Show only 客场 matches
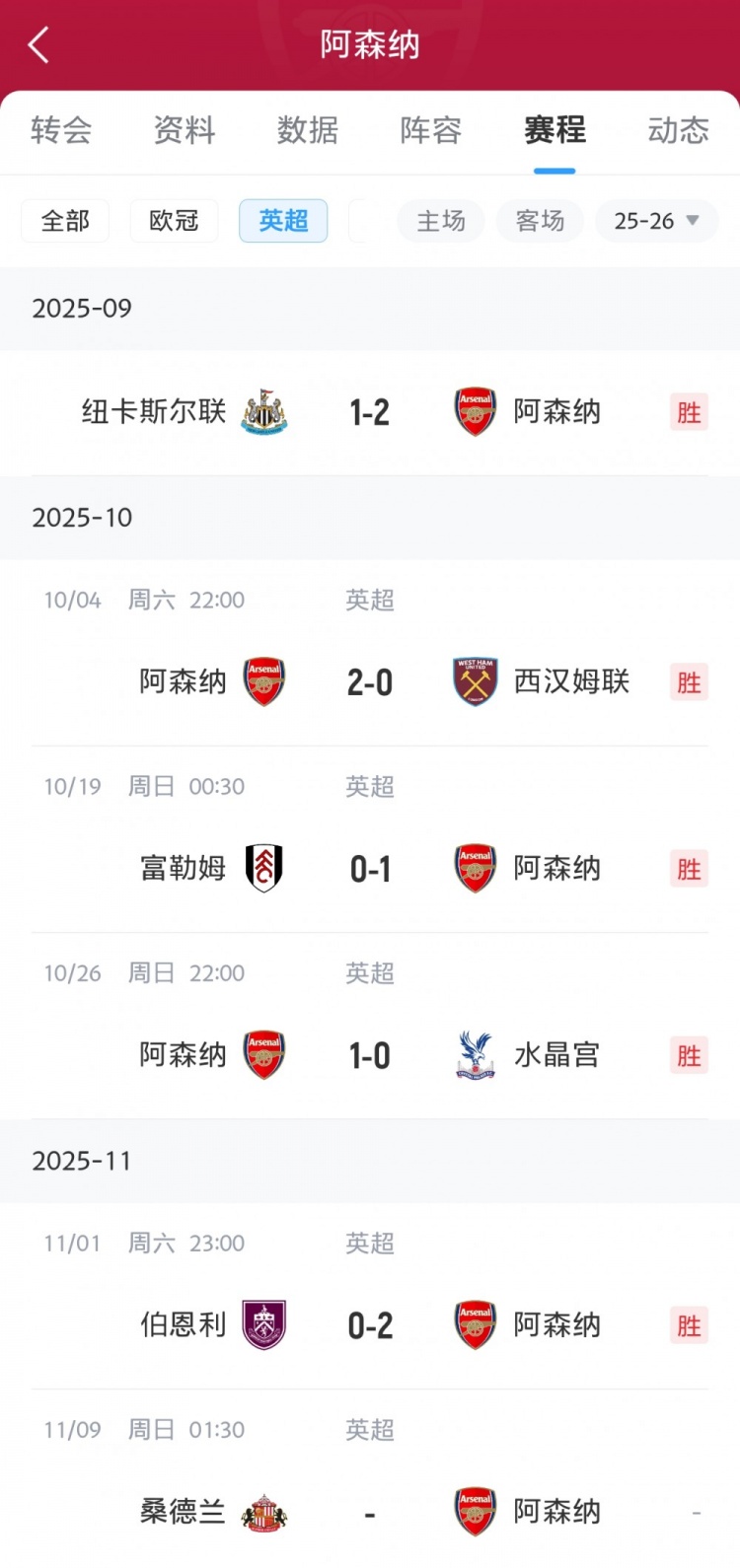This screenshot has height=1568, width=740. tap(540, 221)
